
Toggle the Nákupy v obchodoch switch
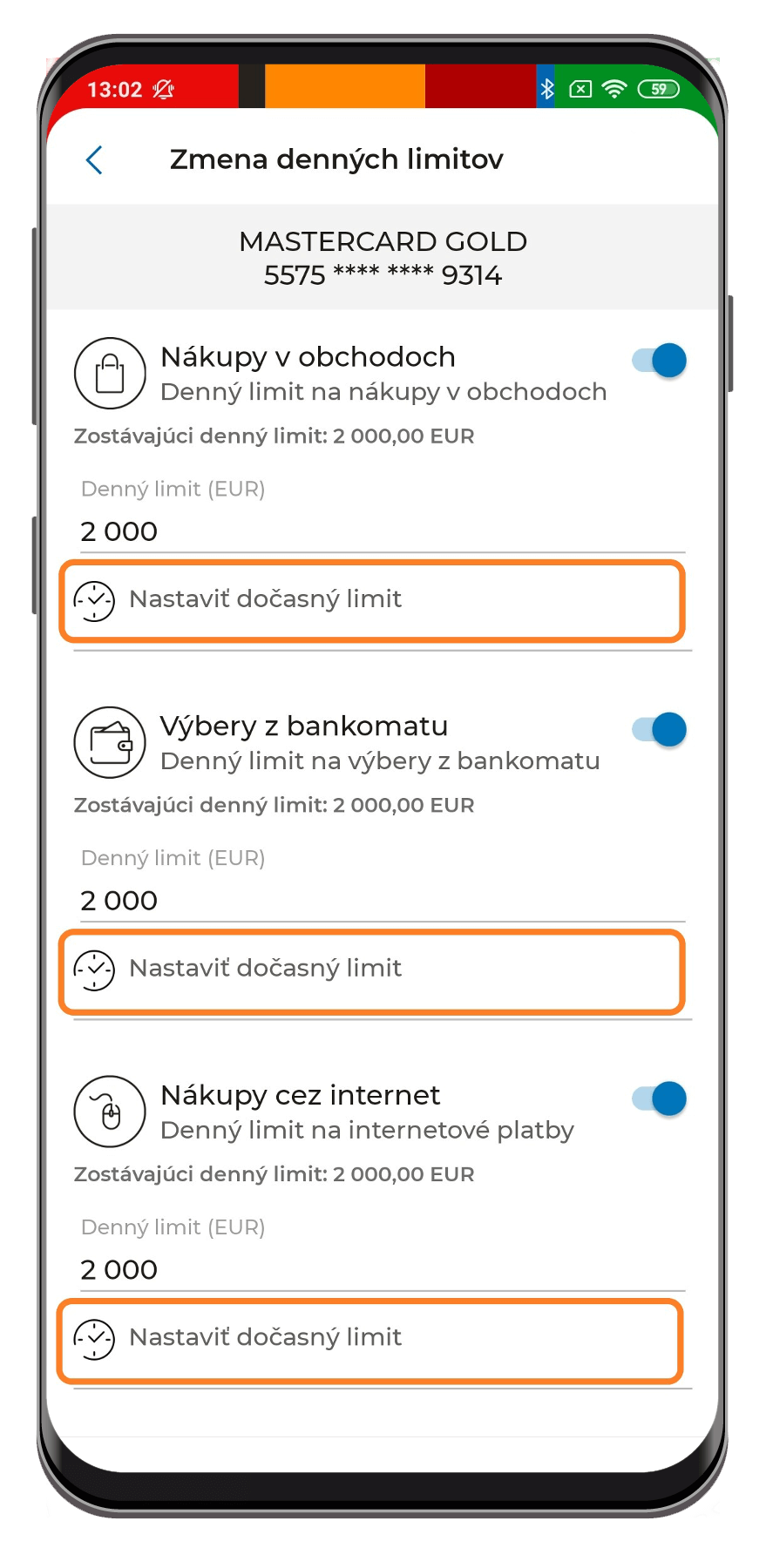tap(660, 360)
